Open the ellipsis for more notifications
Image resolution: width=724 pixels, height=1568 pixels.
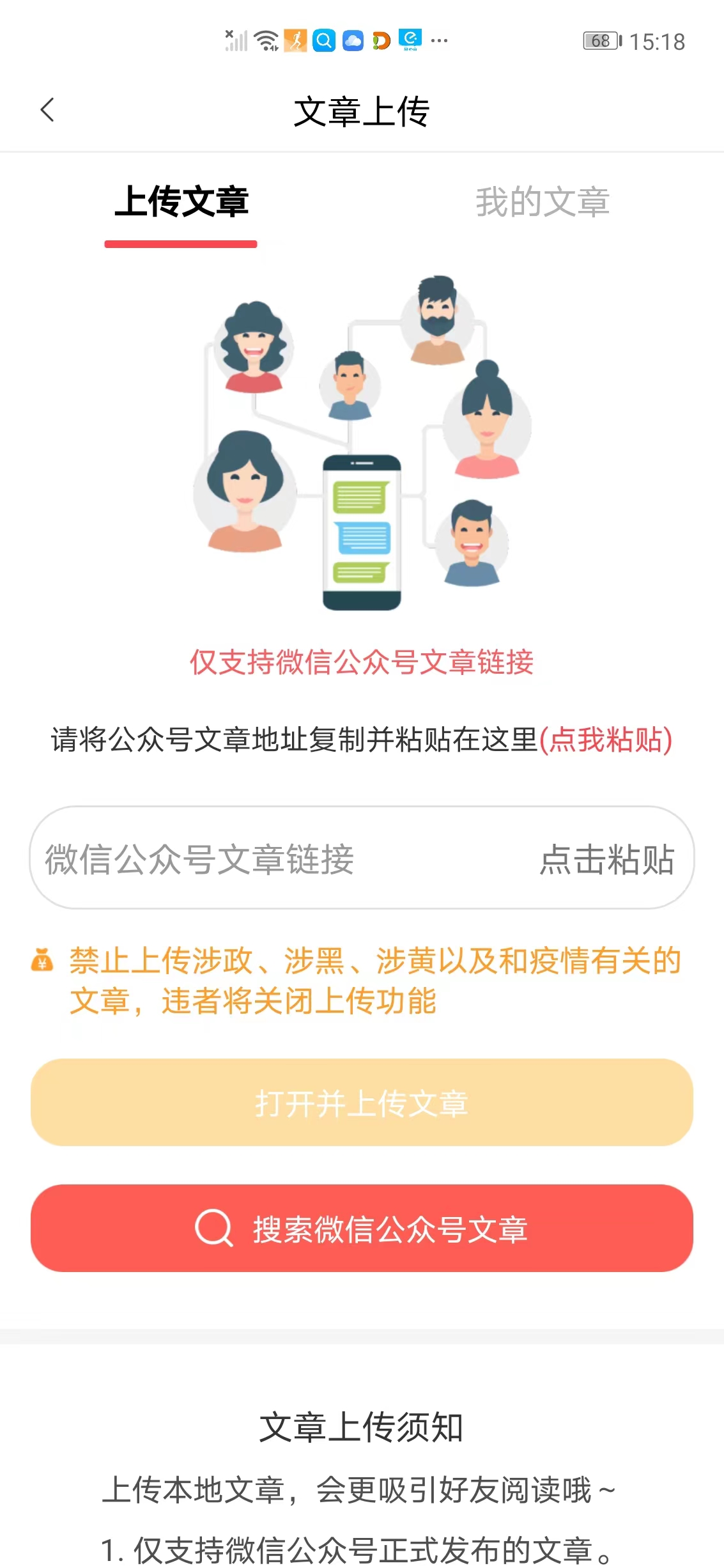point(438,40)
